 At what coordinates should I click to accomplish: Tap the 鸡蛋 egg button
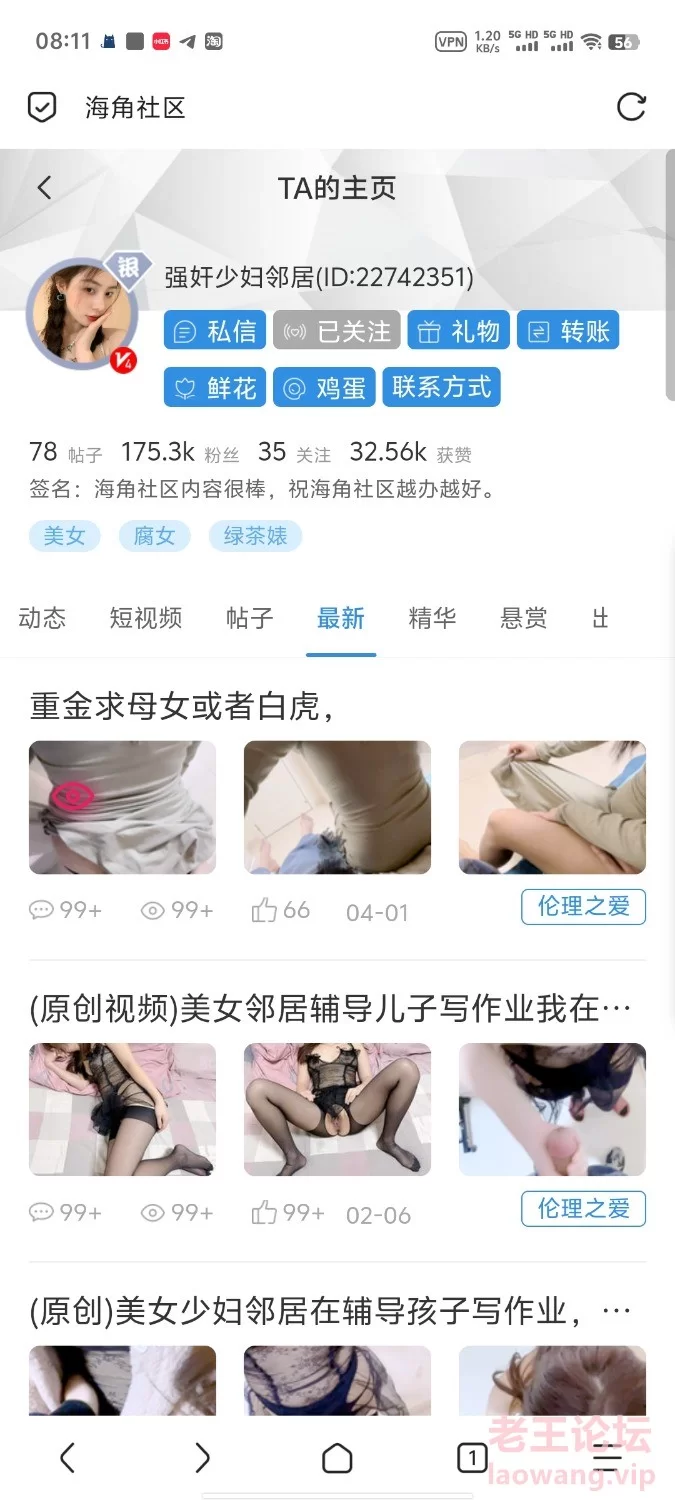click(325, 388)
